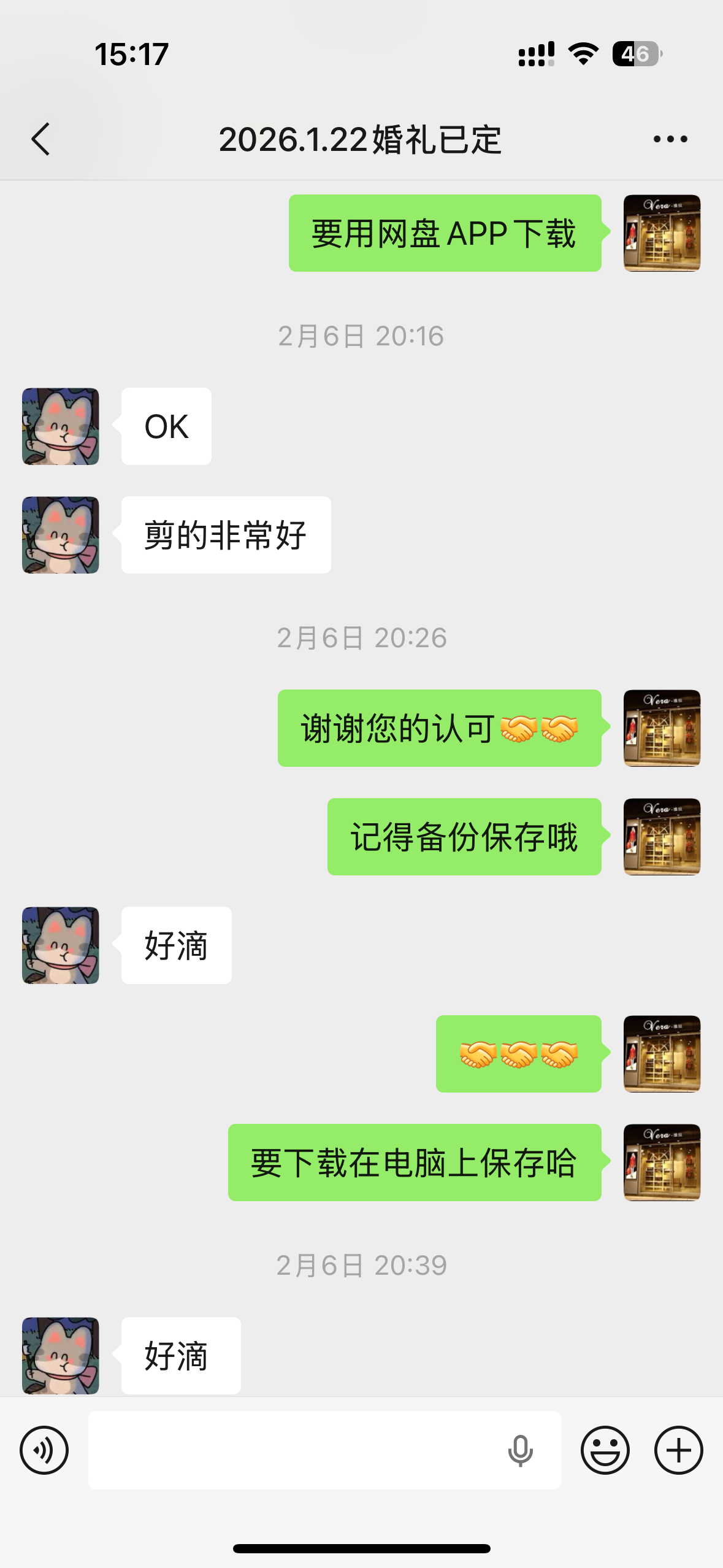This screenshot has height=1568, width=723.
Task: Open the chat info overflow menu
Action: point(670,139)
